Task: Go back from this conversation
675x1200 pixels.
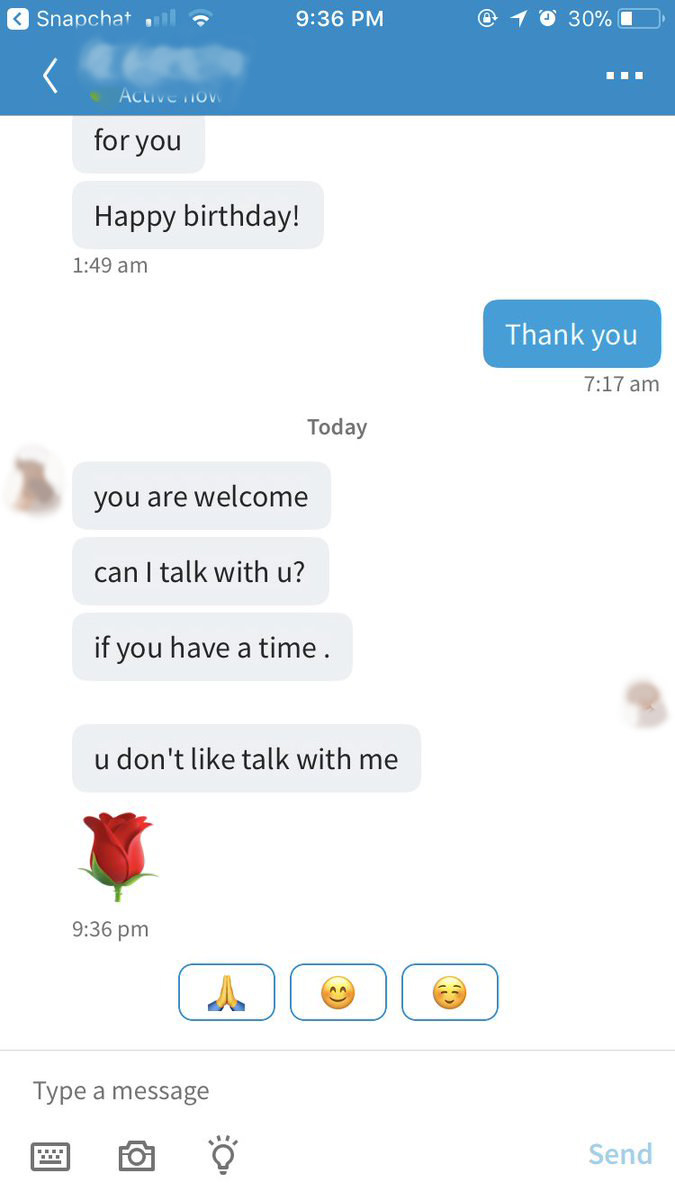Action: (x=50, y=75)
